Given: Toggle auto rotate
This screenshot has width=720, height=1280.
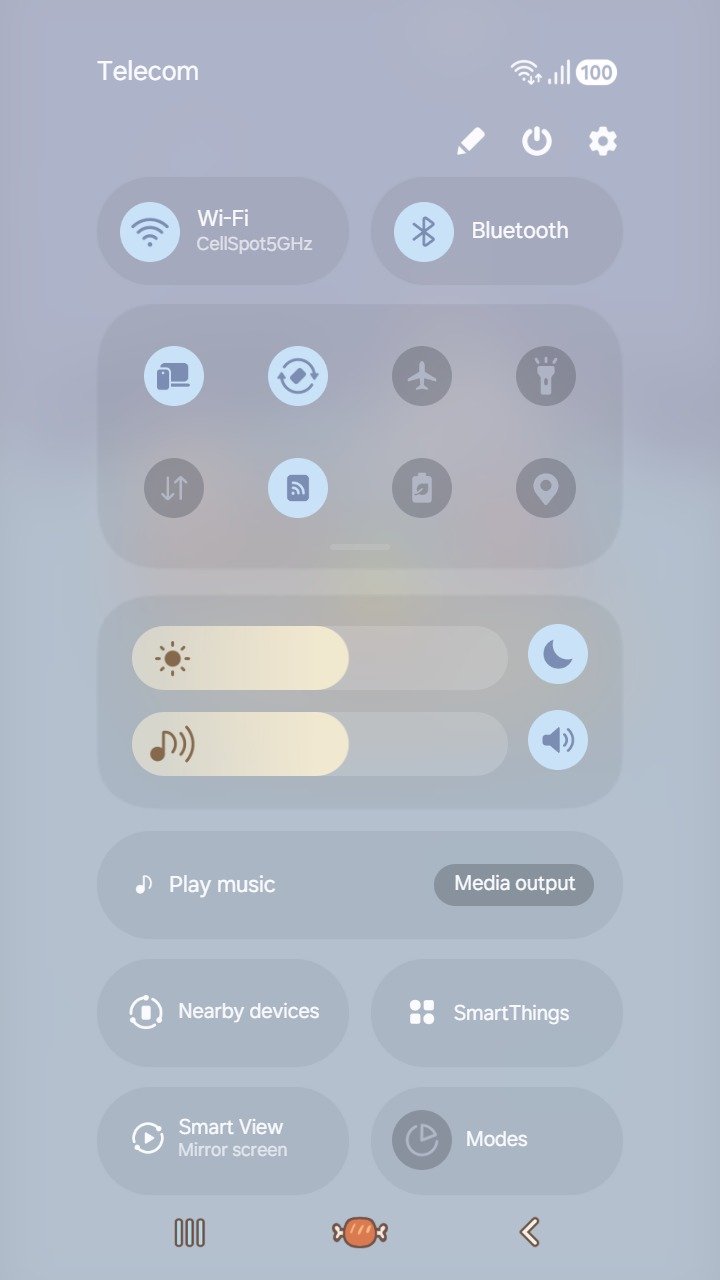Looking at the screenshot, I should pos(298,377).
